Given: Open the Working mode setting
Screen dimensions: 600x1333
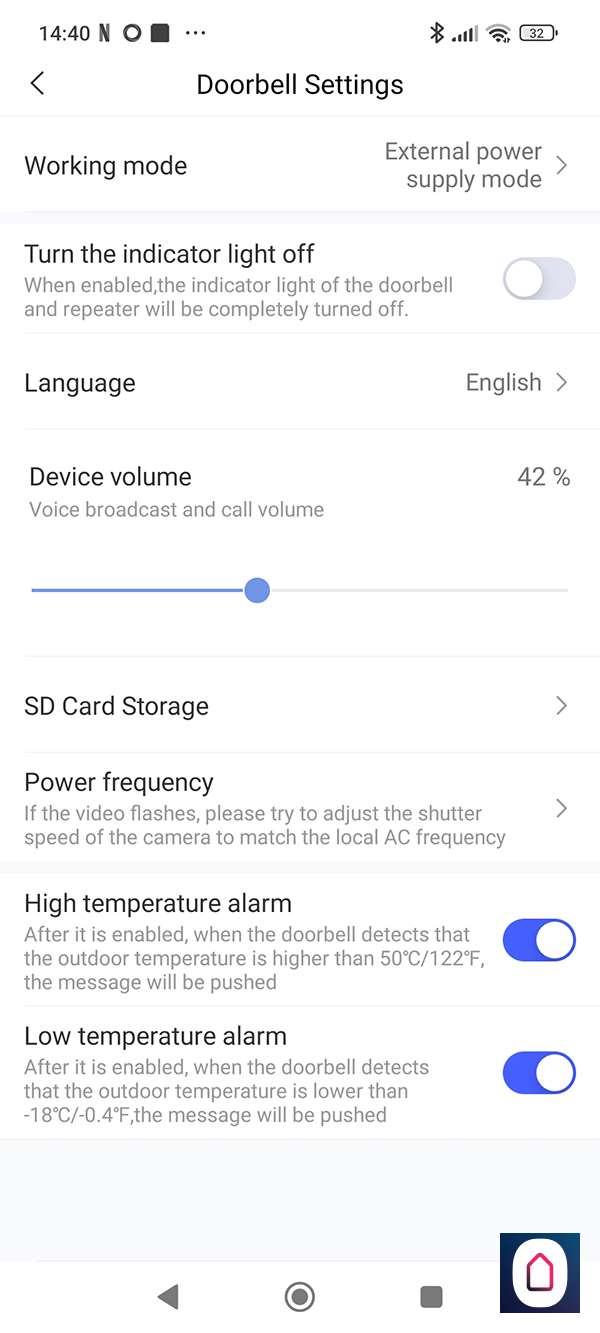Looking at the screenshot, I should coord(300,166).
